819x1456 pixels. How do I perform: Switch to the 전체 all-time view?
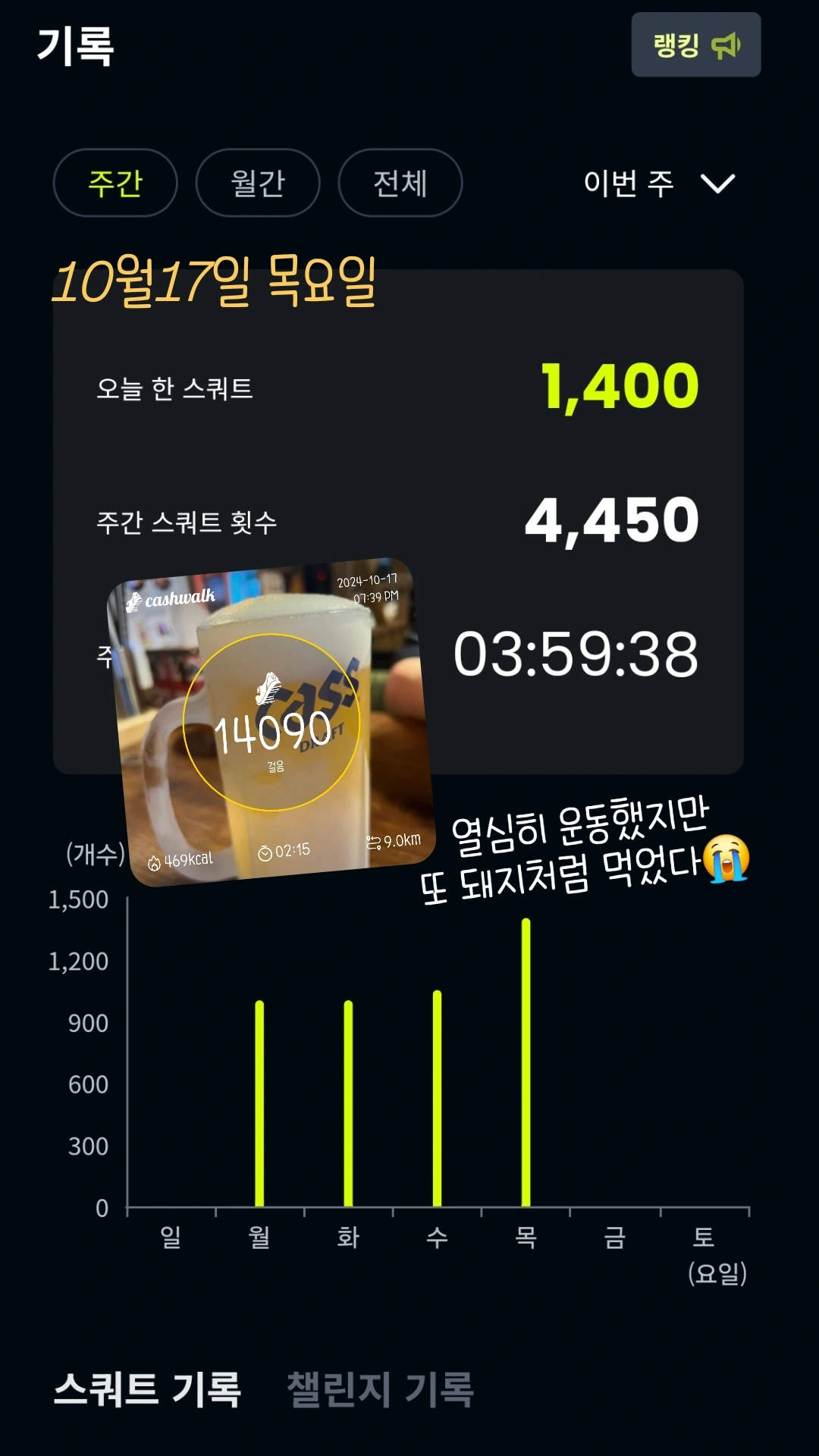(x=400, y=183)
